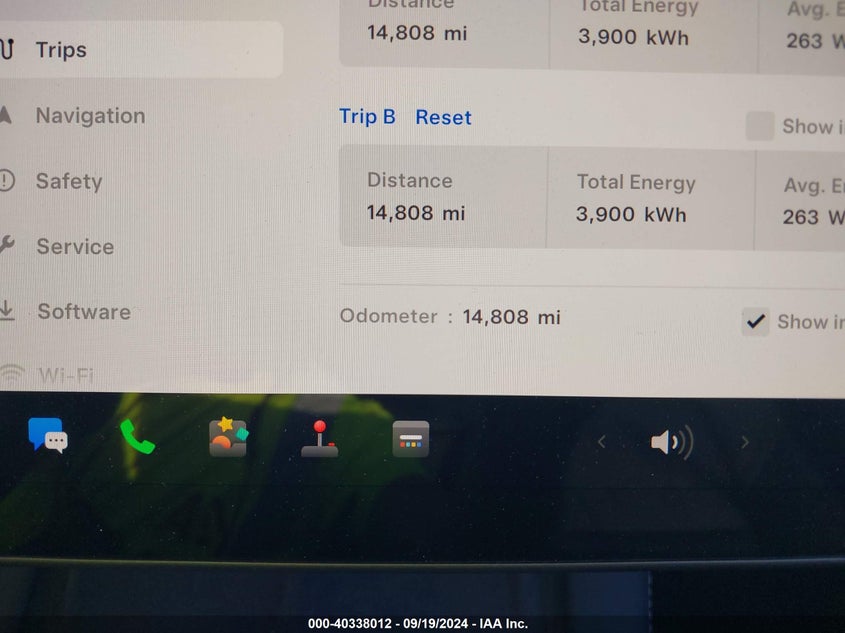This screenshot has width=845, height=633.
Task: Reset the Trip B counter
Action: (x=443, y=117)
